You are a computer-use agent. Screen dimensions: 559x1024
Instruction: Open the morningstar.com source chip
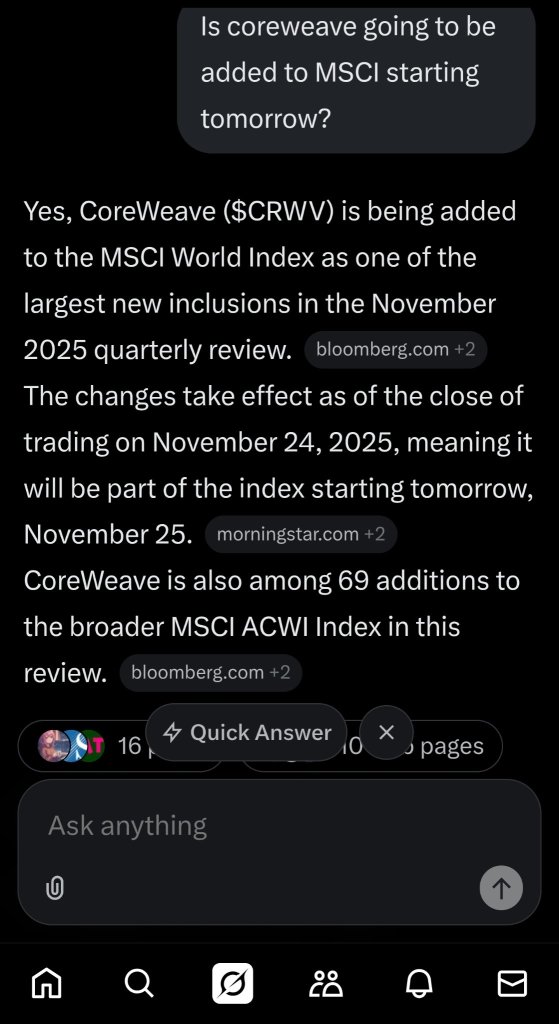(x=301, y=534)
